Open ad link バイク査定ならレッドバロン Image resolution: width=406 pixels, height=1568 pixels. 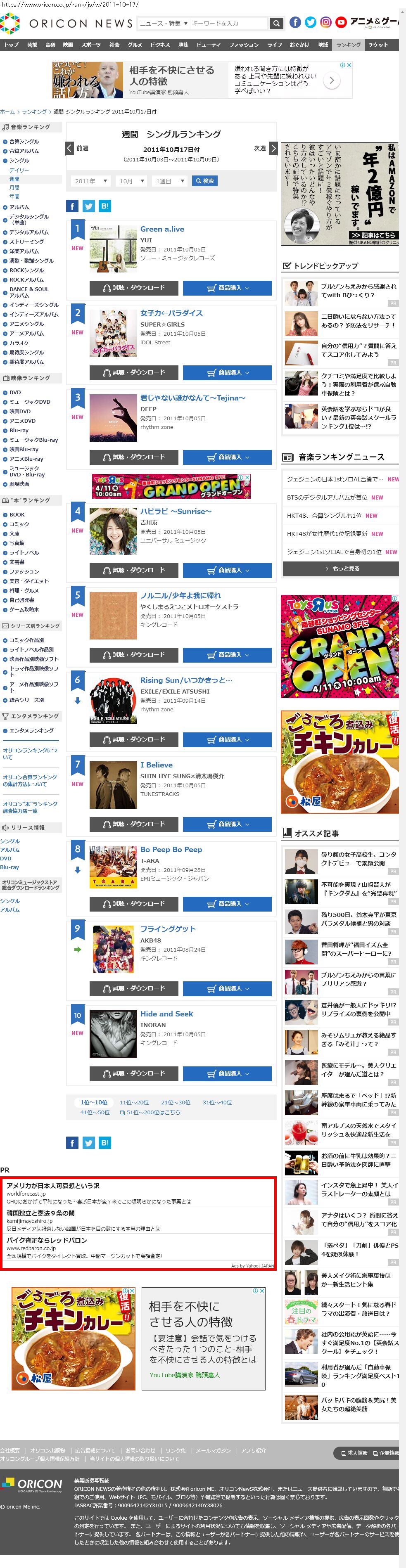pos(47,1240)
